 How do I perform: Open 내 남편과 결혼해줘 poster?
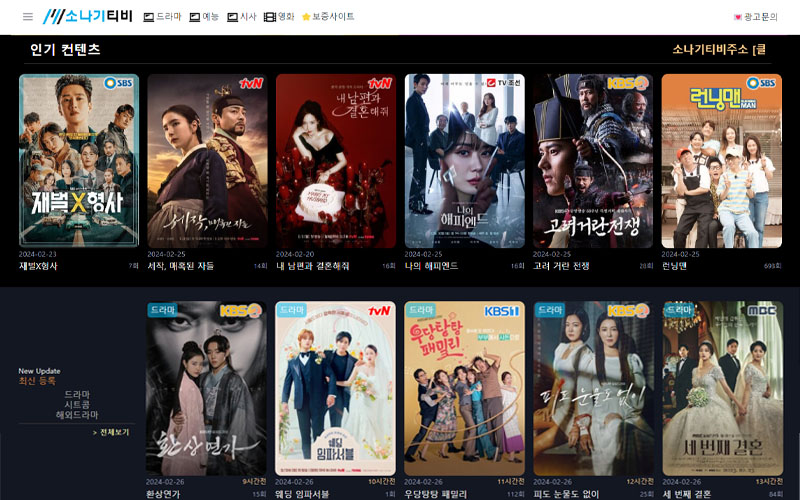(x=336, y=160)
